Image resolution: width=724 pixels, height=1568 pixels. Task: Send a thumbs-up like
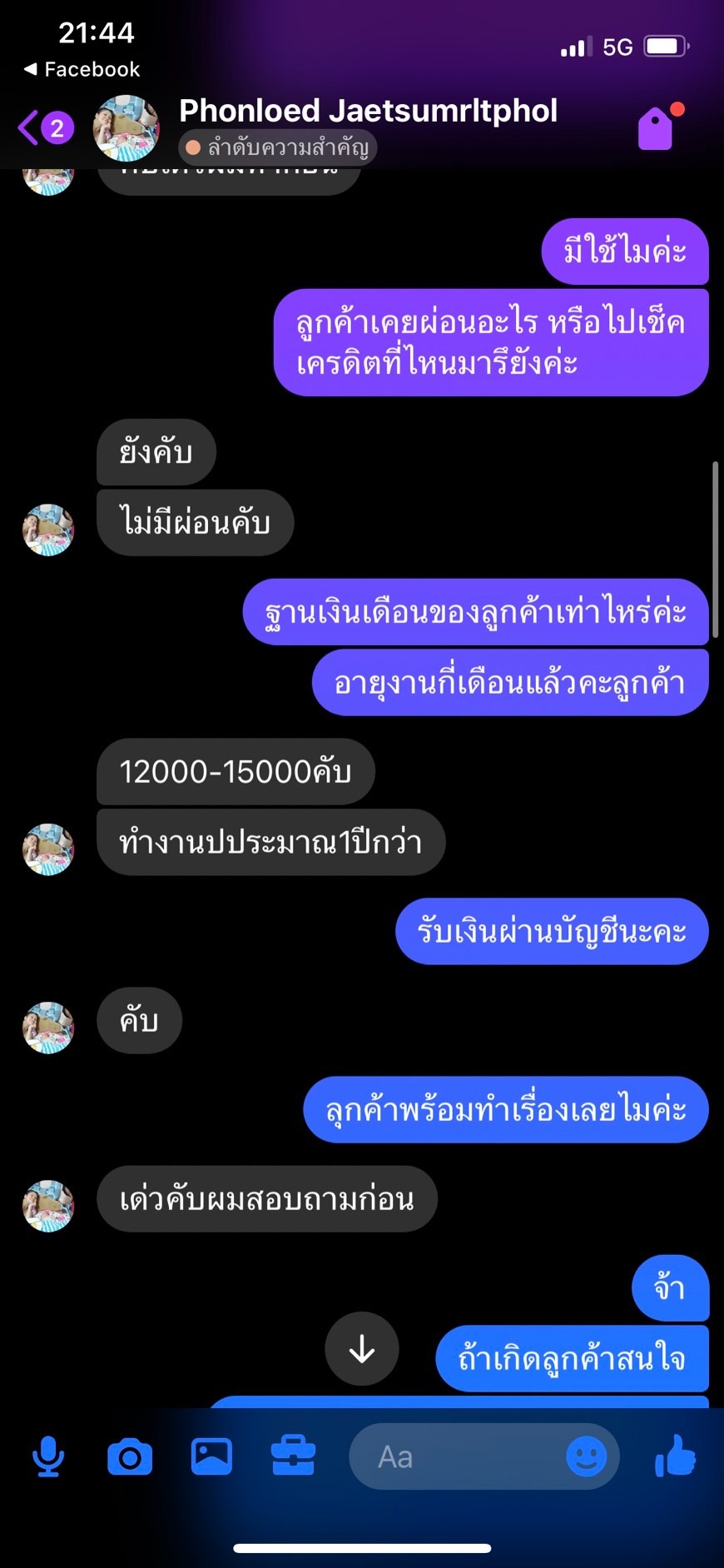coord(675,1456)
